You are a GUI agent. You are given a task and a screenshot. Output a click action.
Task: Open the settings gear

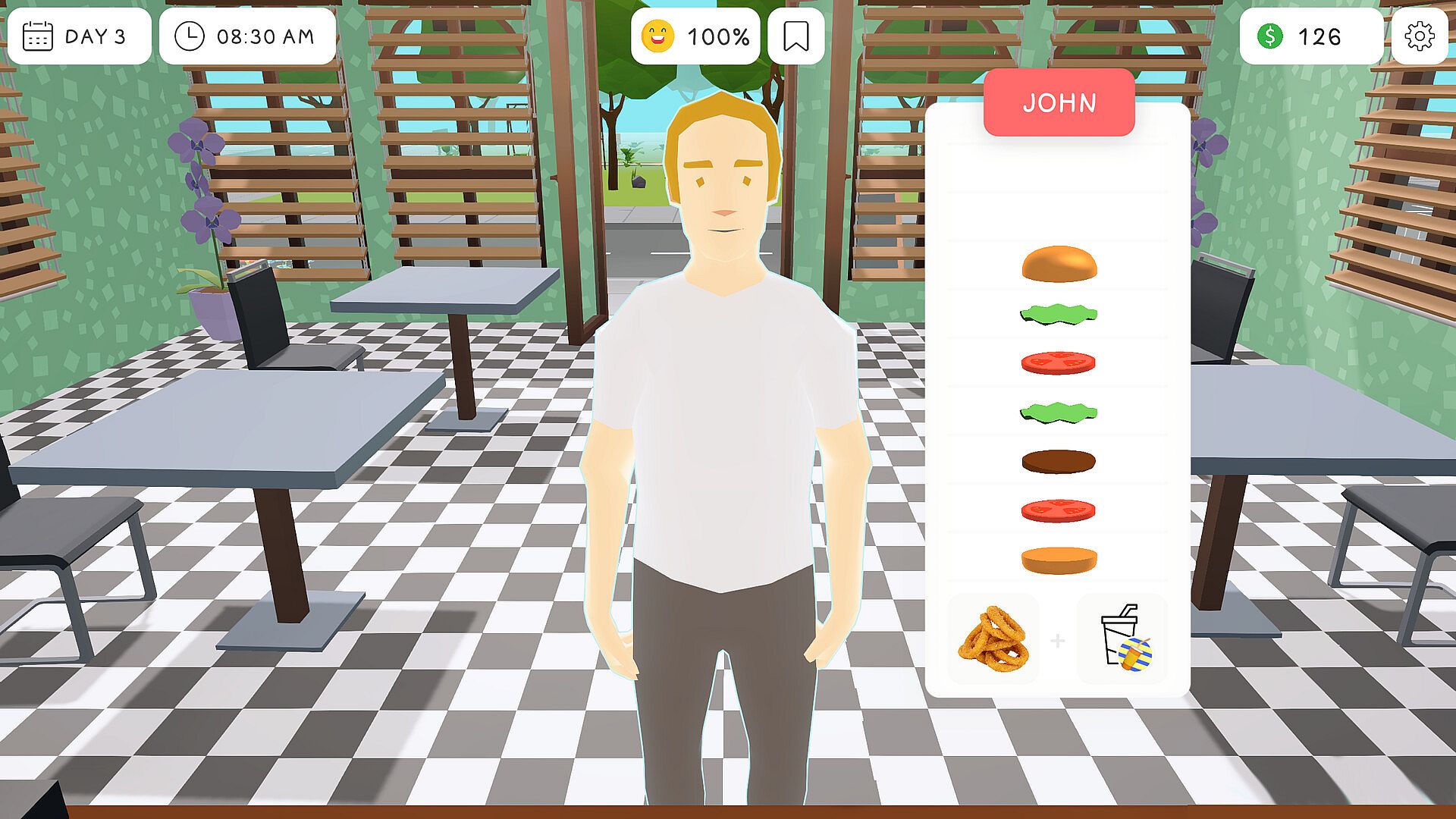click(x=1419, y=36)
